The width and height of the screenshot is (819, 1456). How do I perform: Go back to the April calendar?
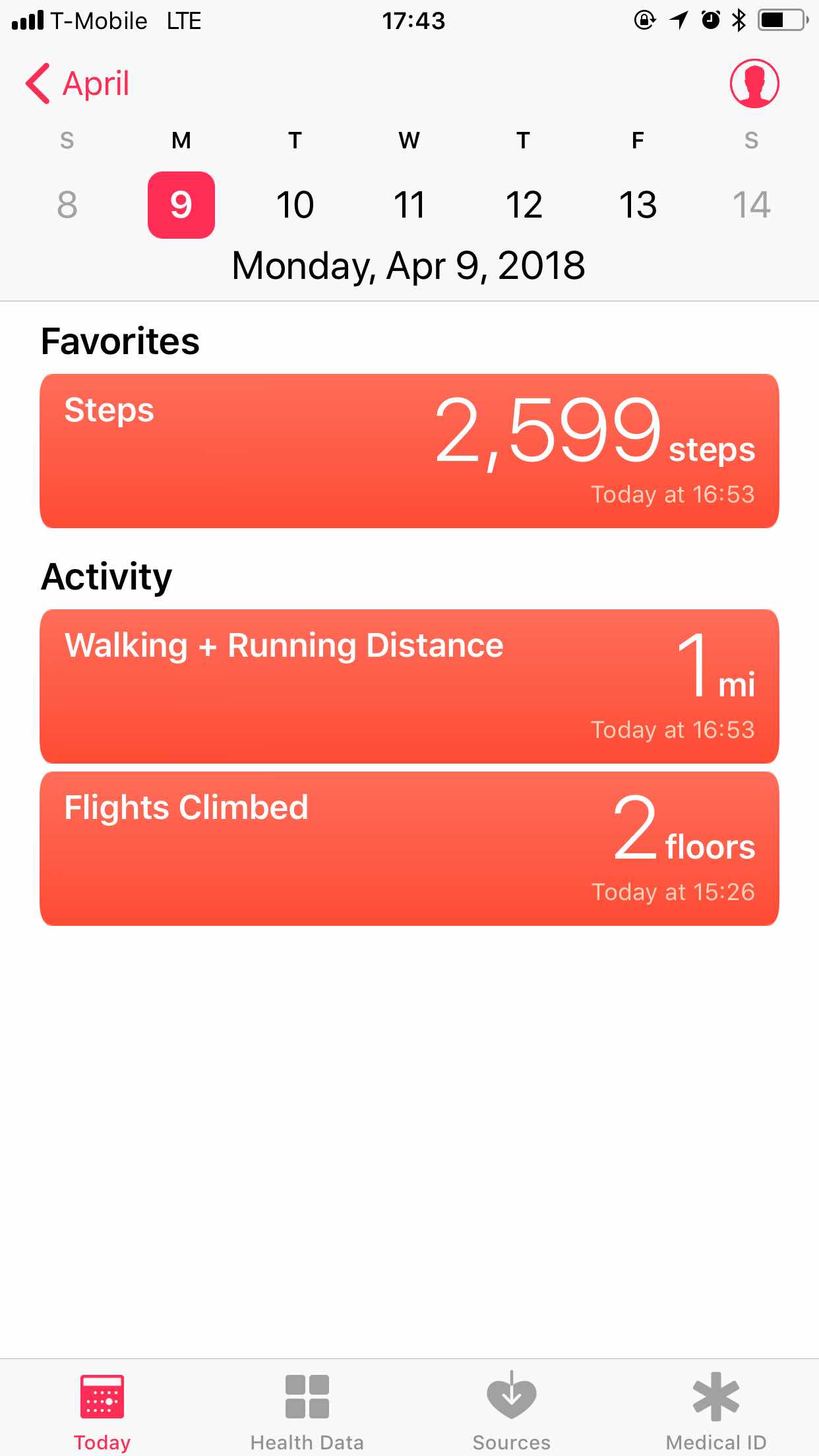point(77,84)
